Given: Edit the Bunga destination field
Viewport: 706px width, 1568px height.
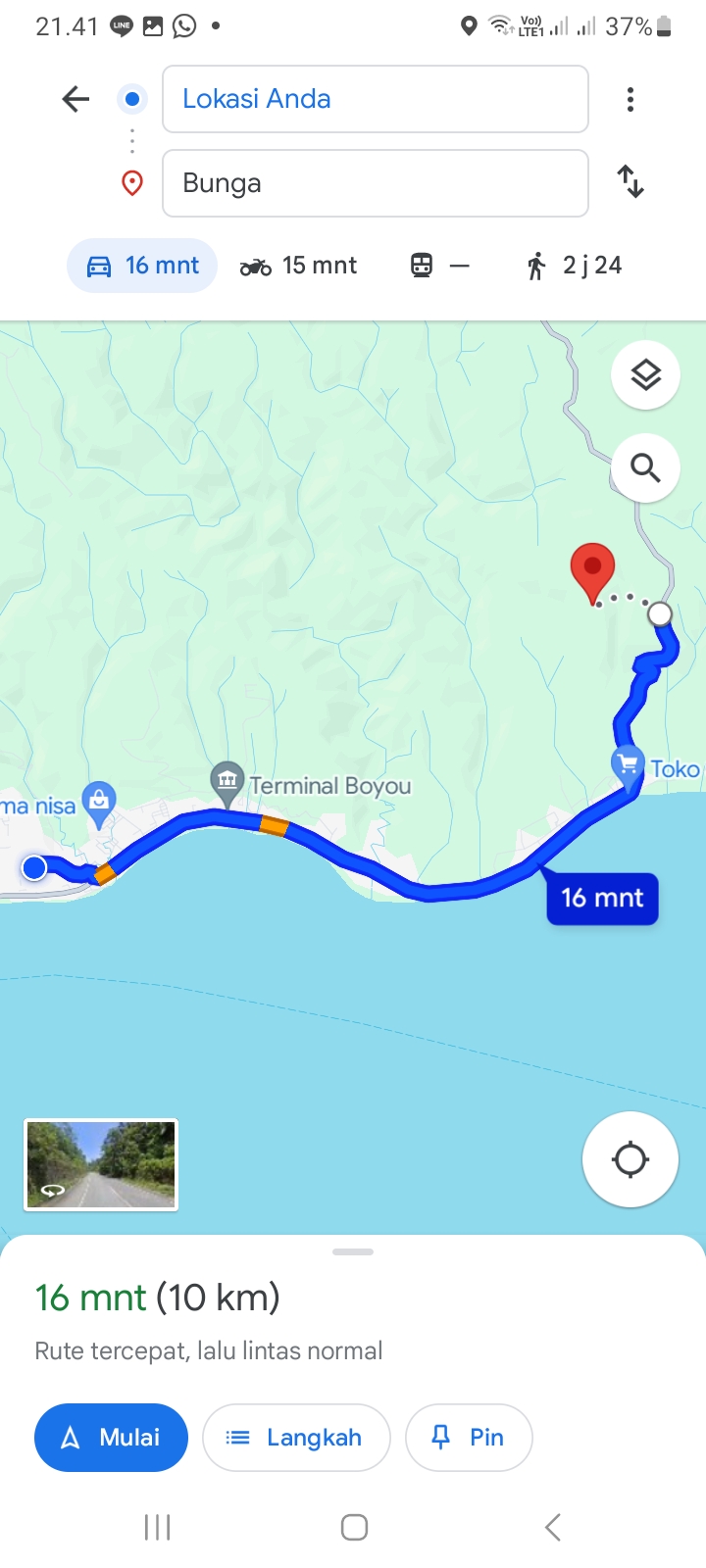Looking at the screenshot, I should coord(375,183).
